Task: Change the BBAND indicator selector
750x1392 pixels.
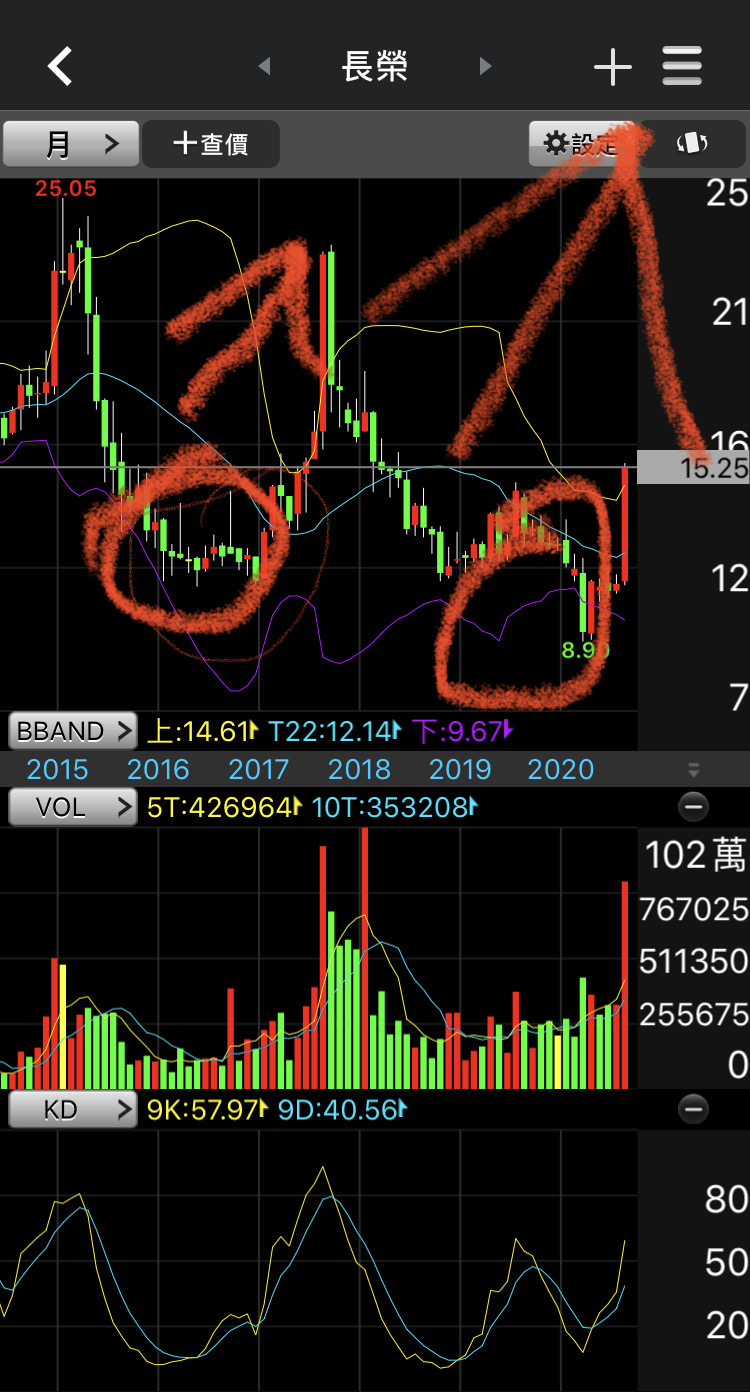Action: point(72,731)
